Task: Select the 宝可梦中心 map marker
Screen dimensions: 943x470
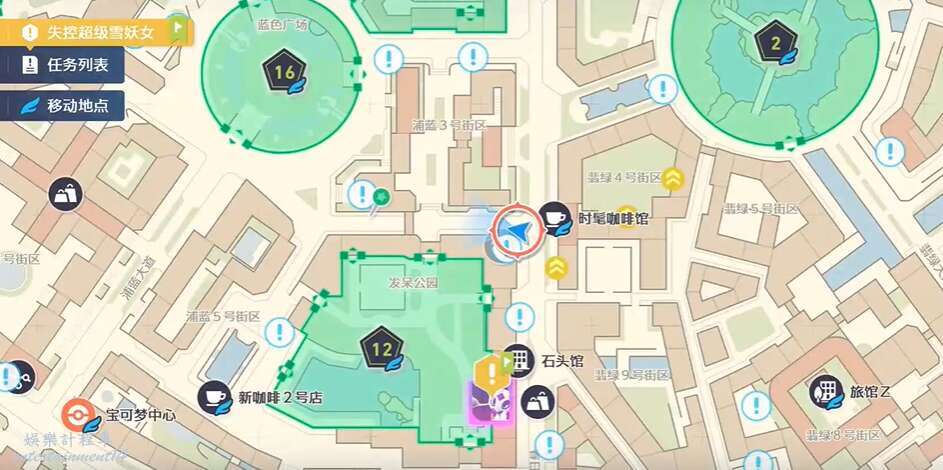Action: 78,413
